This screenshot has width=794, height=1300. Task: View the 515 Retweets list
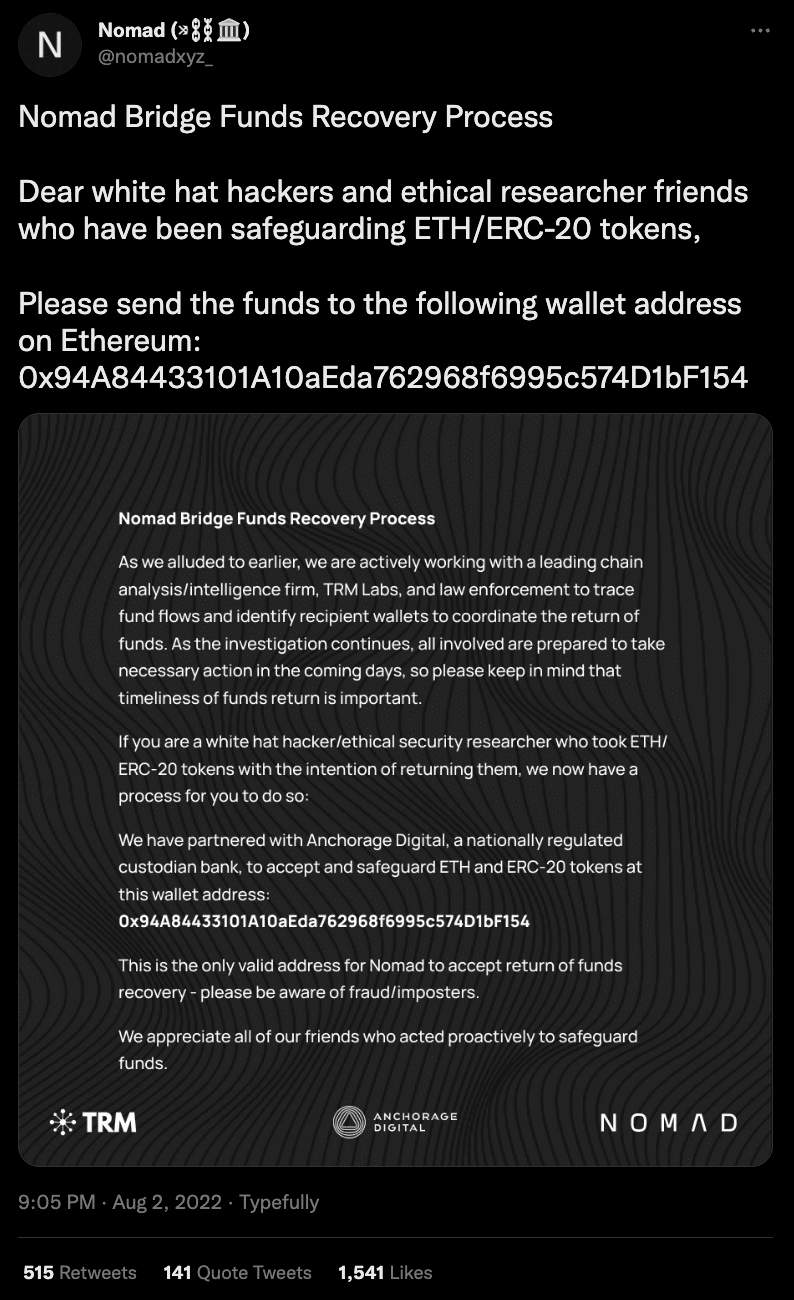pos(79,1273)
